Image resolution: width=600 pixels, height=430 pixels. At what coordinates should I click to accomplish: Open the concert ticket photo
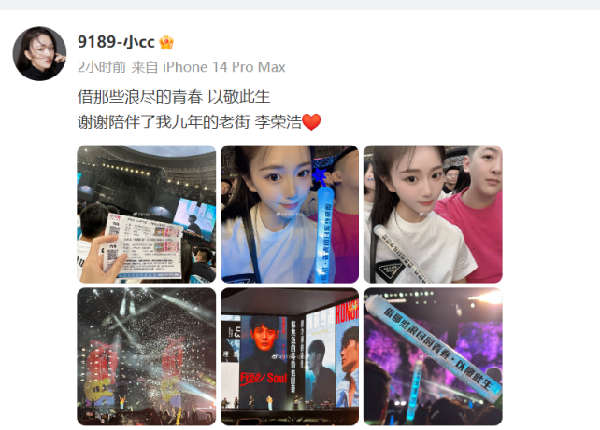coord(146,214)
